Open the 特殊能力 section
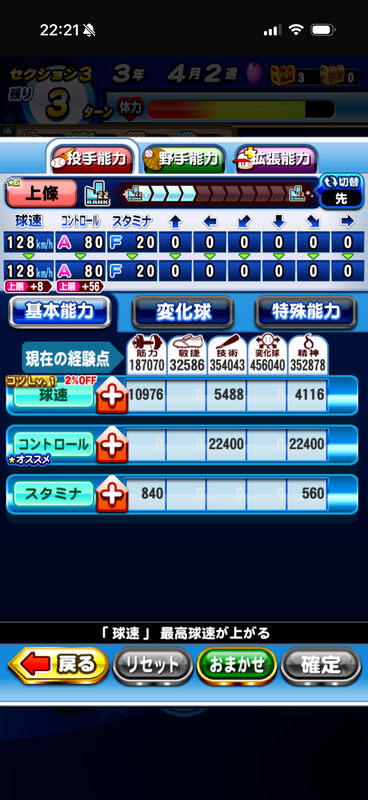368x800 pixels. (x=306, y=312)
